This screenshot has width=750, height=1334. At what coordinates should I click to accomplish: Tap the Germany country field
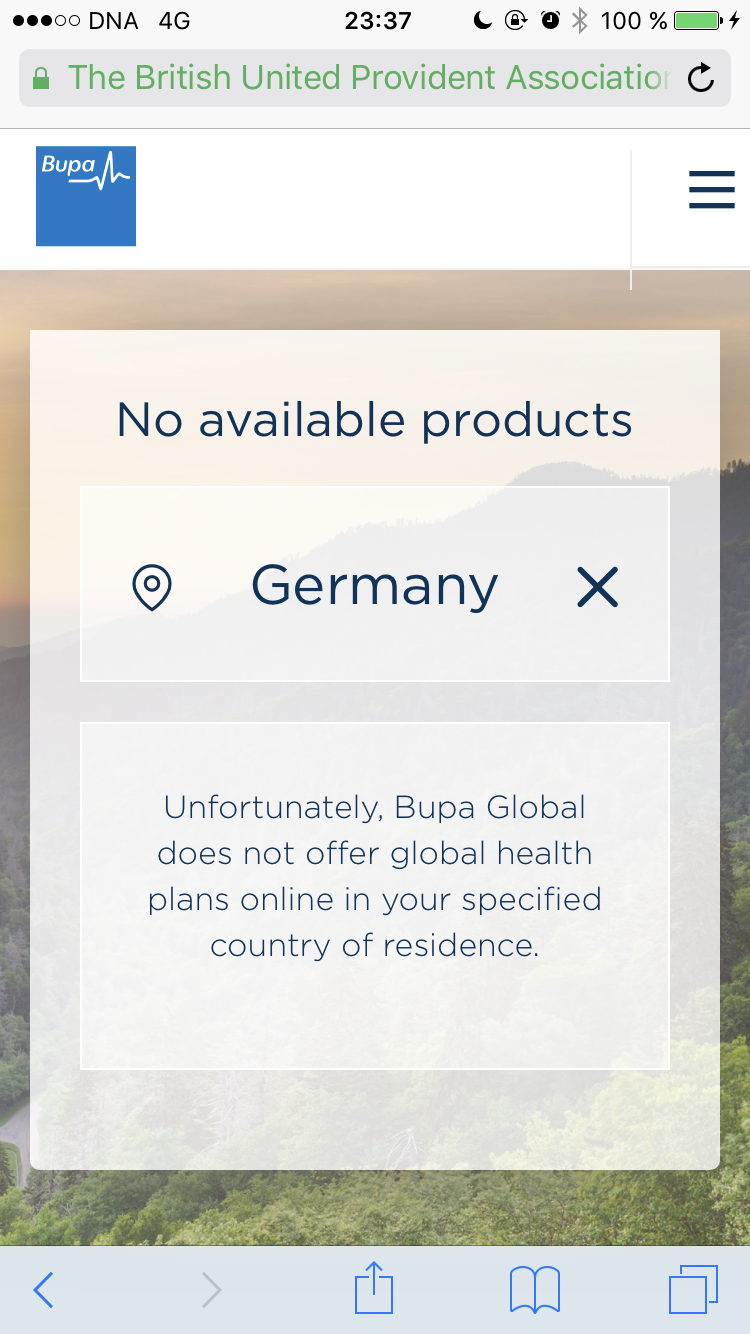click(x=373, y=586)
